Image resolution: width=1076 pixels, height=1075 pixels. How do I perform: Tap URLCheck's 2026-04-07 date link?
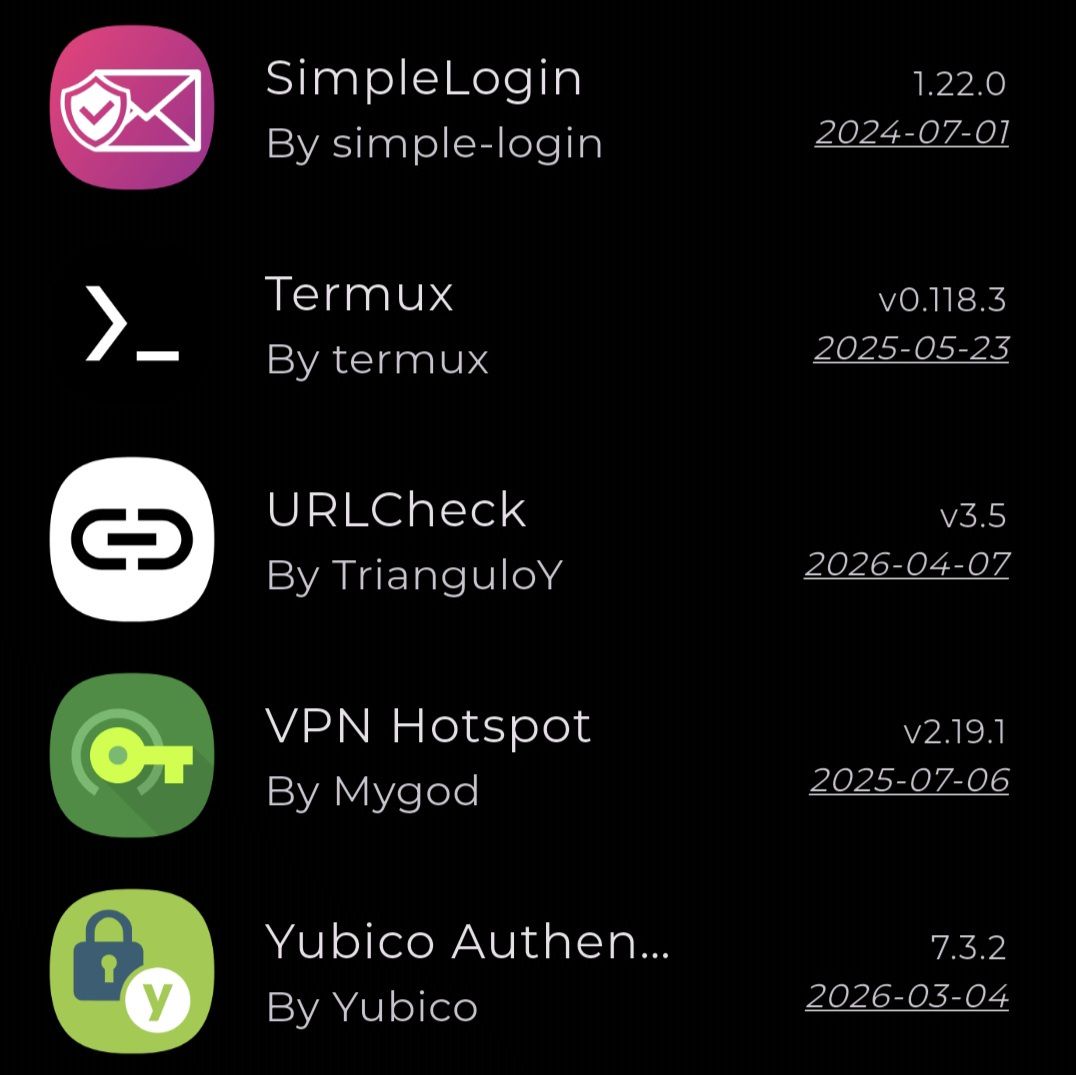coord(907,565)
